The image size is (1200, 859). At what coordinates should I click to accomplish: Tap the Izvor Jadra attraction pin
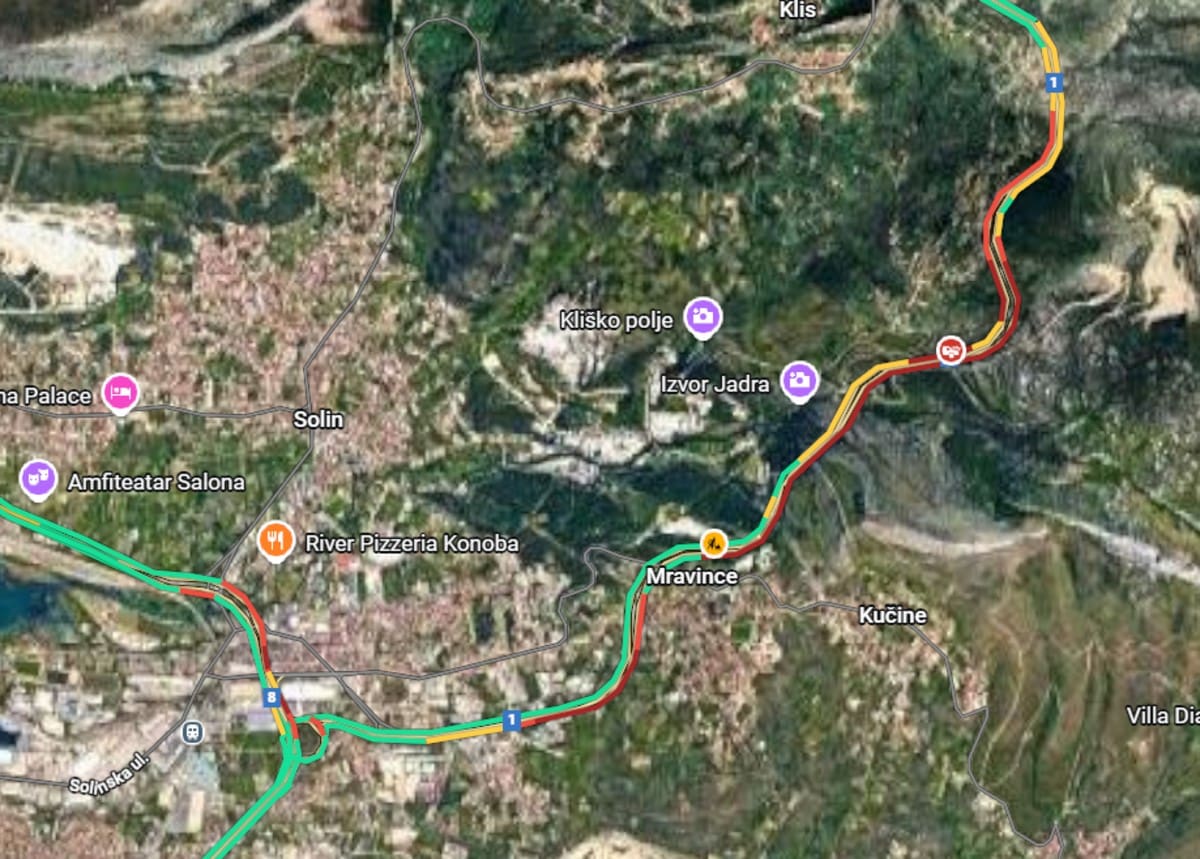[799, 380]
